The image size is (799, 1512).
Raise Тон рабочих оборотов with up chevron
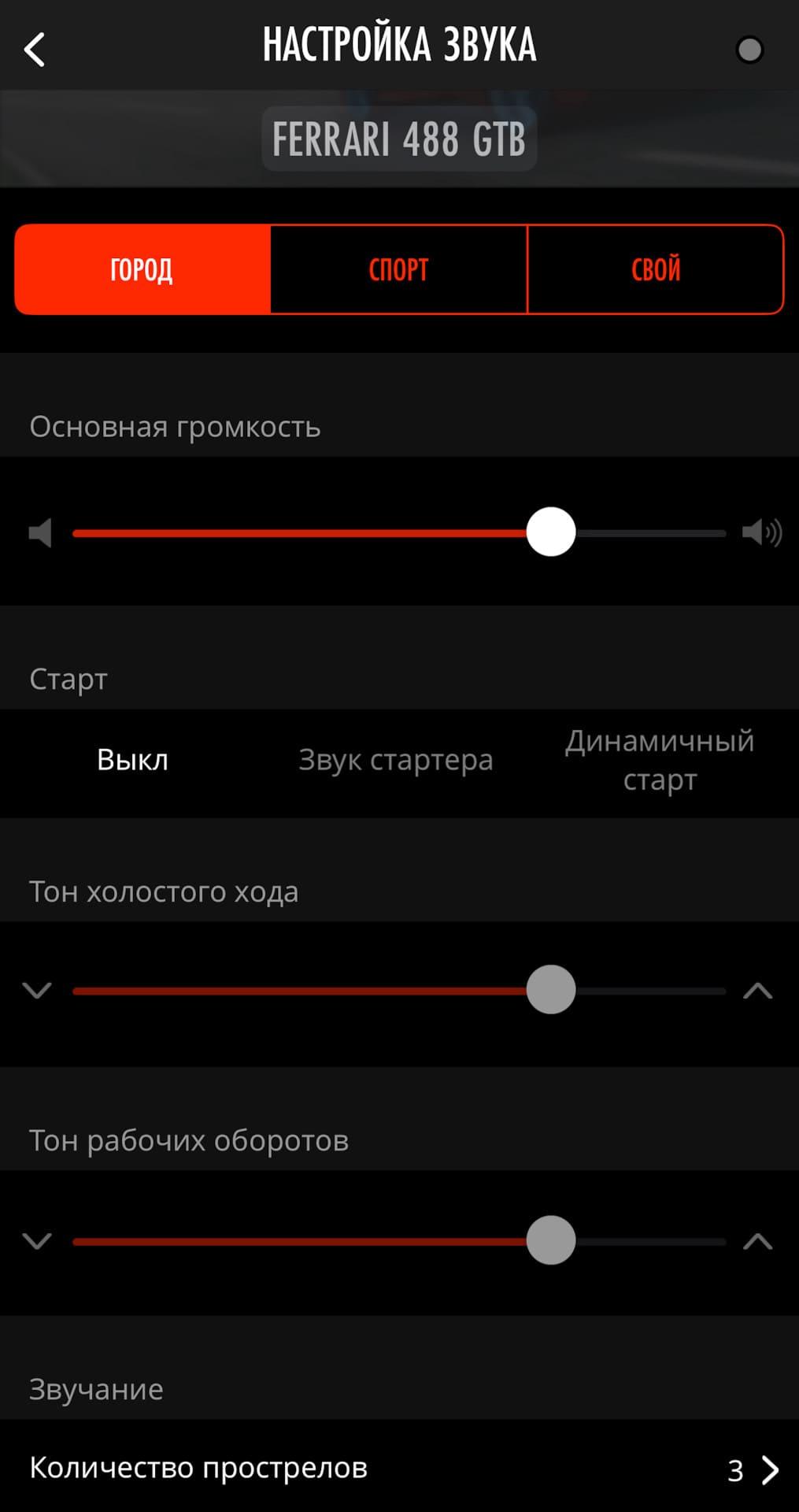[757, 1242]
